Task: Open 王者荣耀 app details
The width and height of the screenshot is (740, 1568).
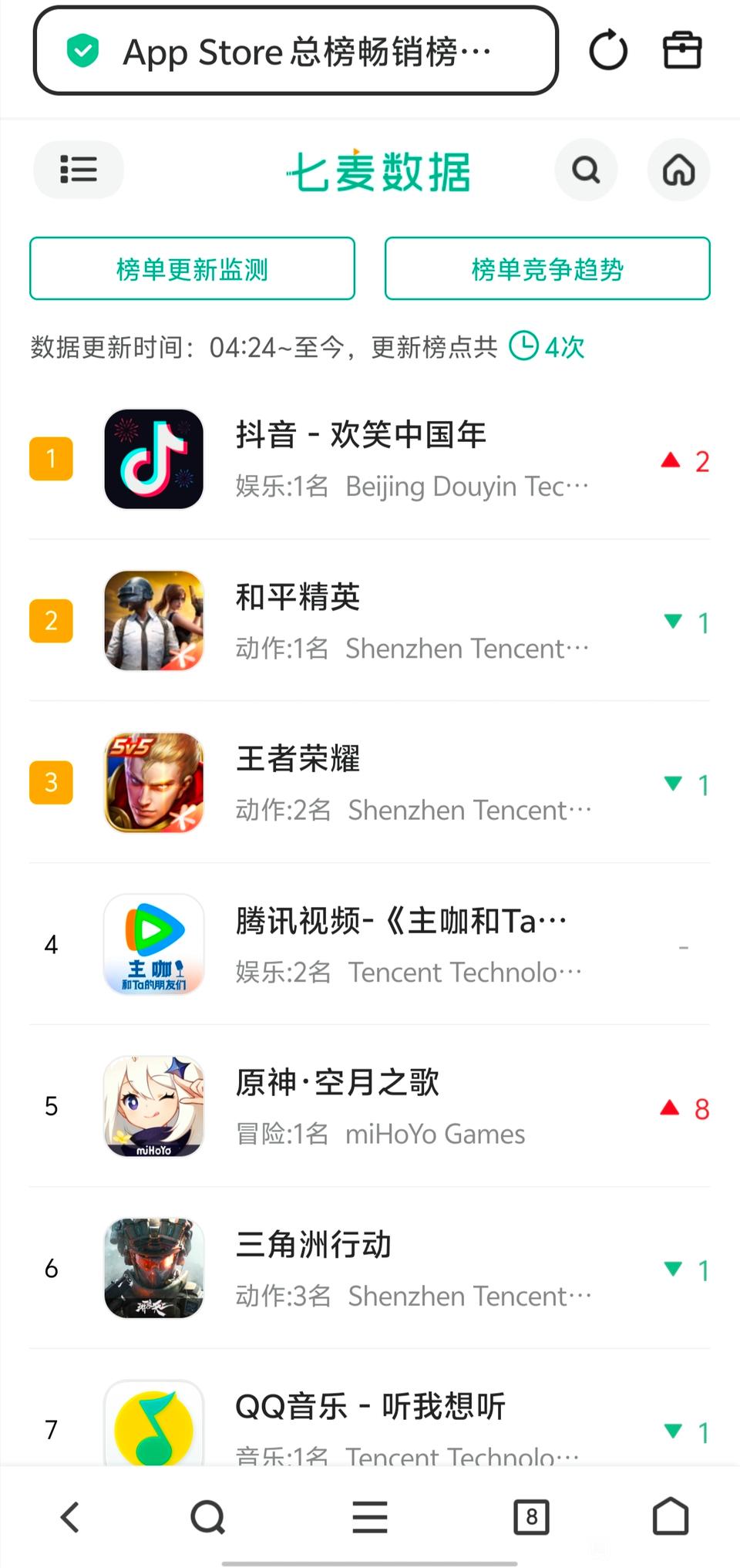Action: 298,759
